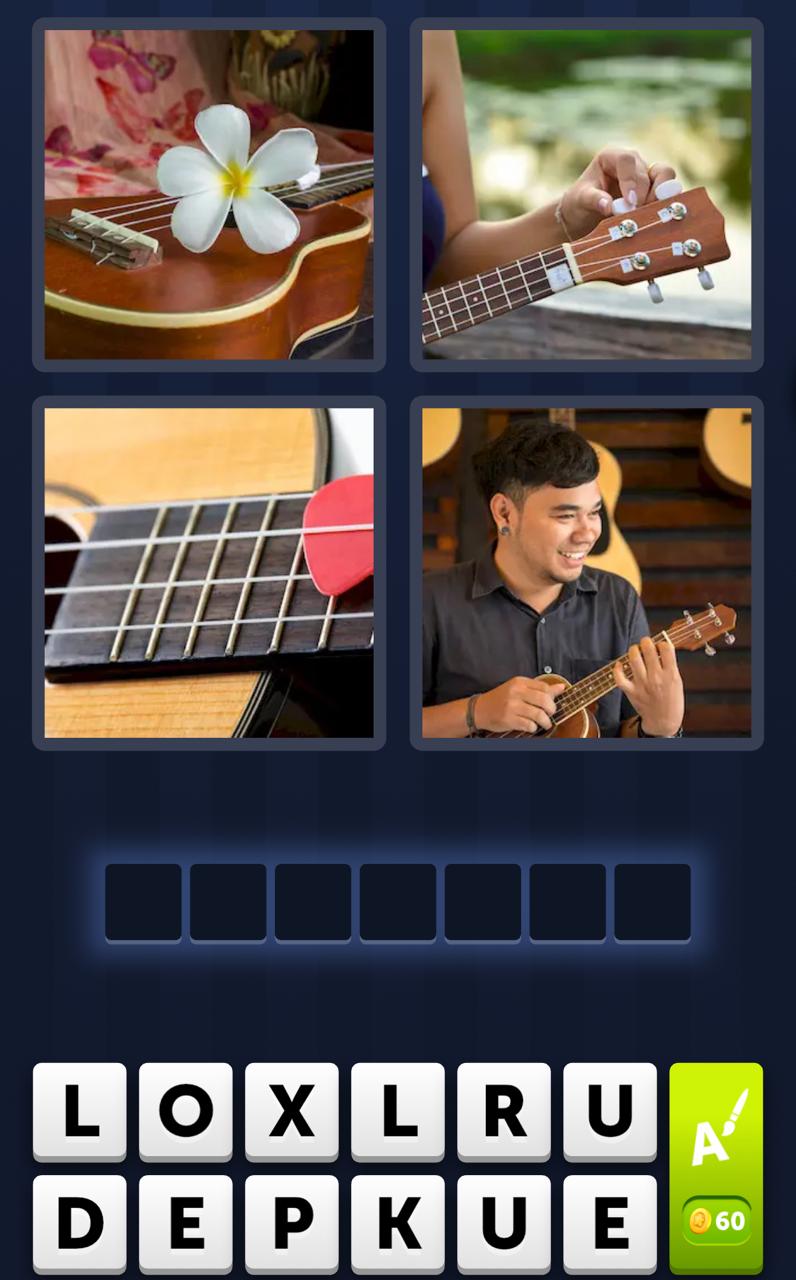Image resolution: width=796 pixels, height=1280 pixels.
Task: Select the photo of the smiling man playing
Action: (x=585, y=572)
